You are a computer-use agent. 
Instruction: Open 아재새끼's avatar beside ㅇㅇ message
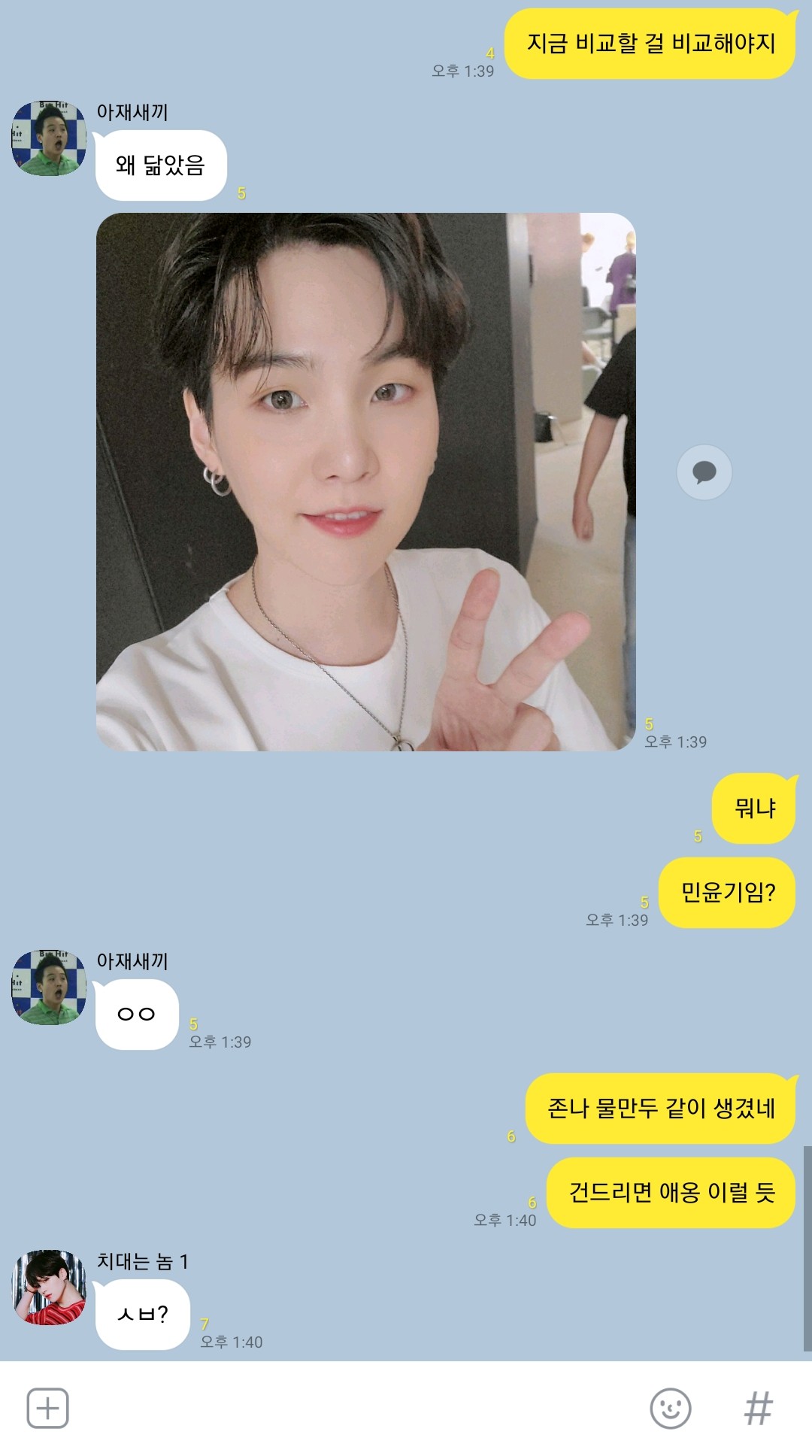click(49, 987)
